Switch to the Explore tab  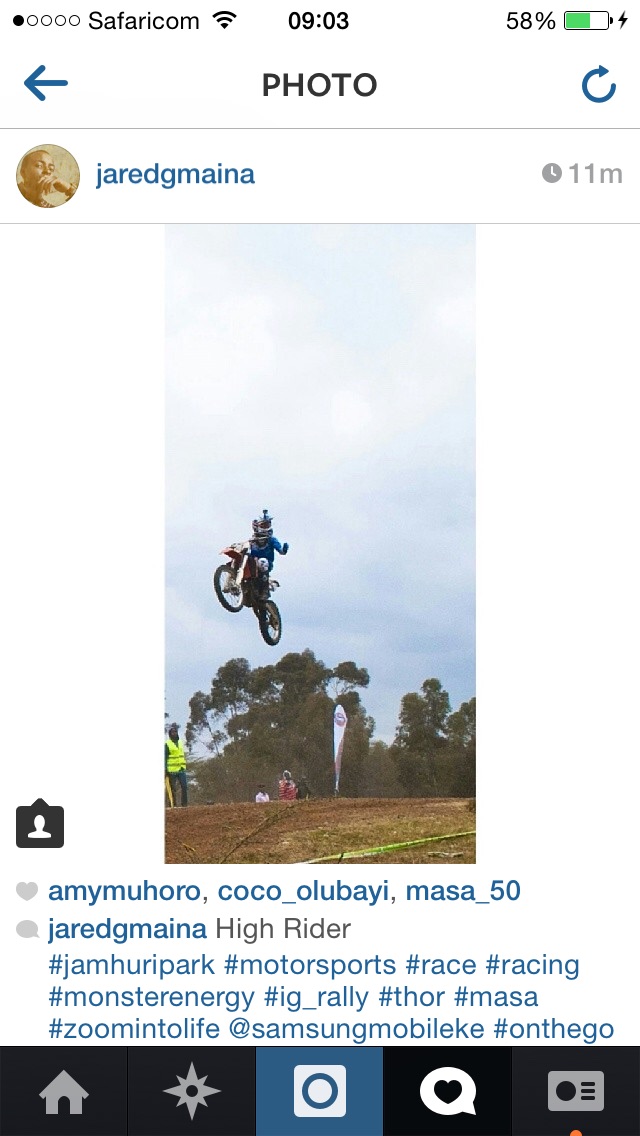[191, 1091]
